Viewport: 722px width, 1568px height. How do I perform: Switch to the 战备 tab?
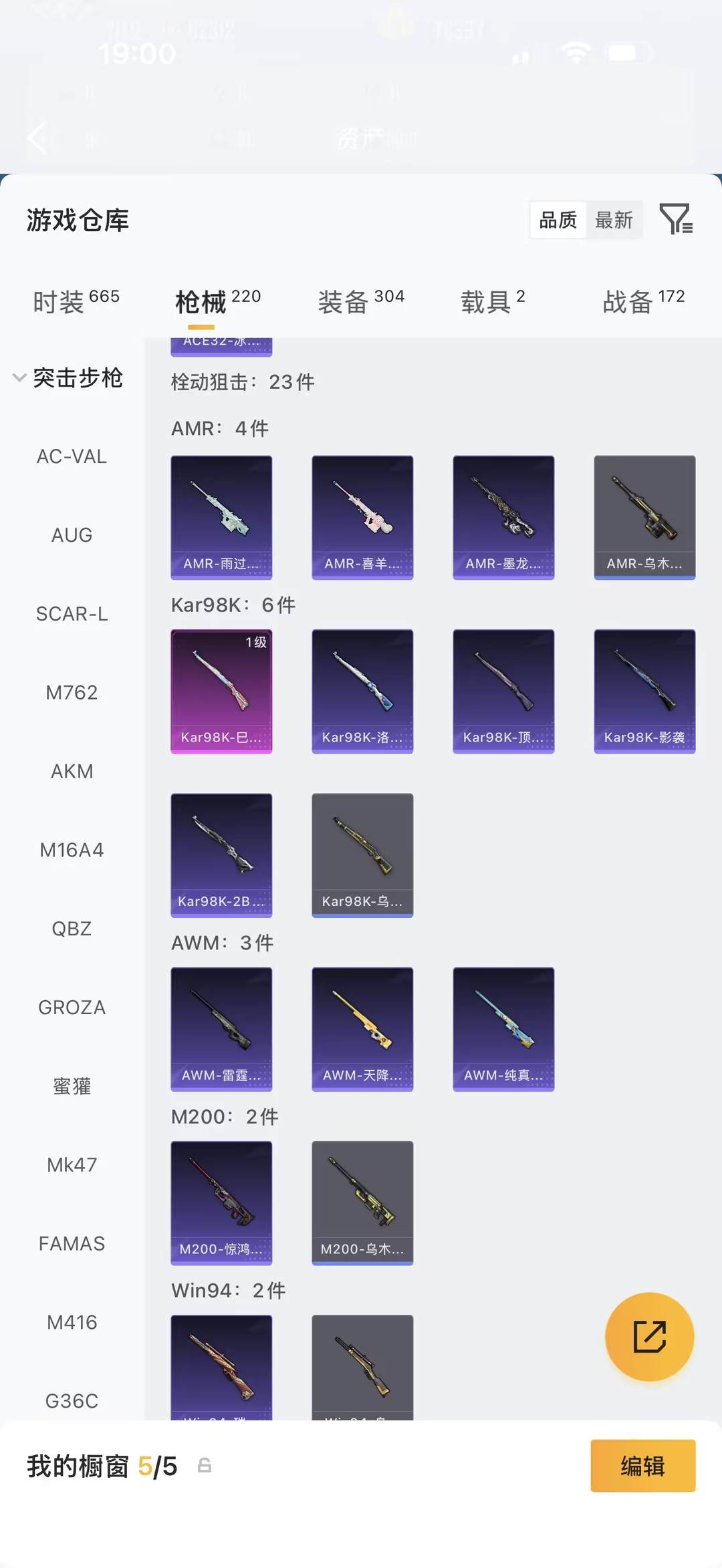pos(643,301)
